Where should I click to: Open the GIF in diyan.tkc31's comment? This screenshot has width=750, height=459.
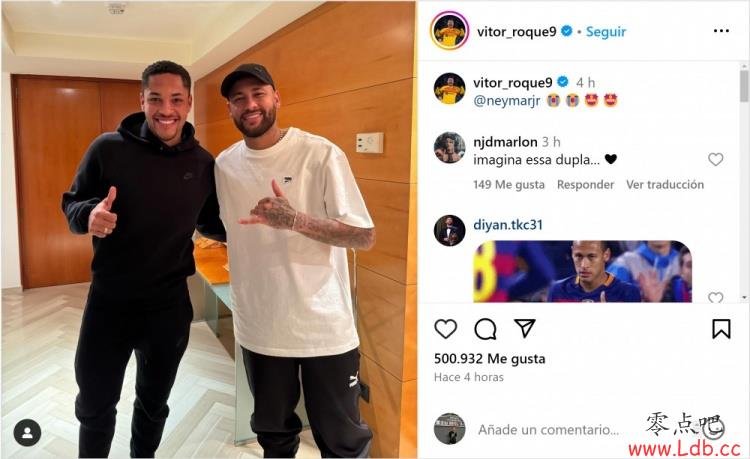[x=582, y=271]
